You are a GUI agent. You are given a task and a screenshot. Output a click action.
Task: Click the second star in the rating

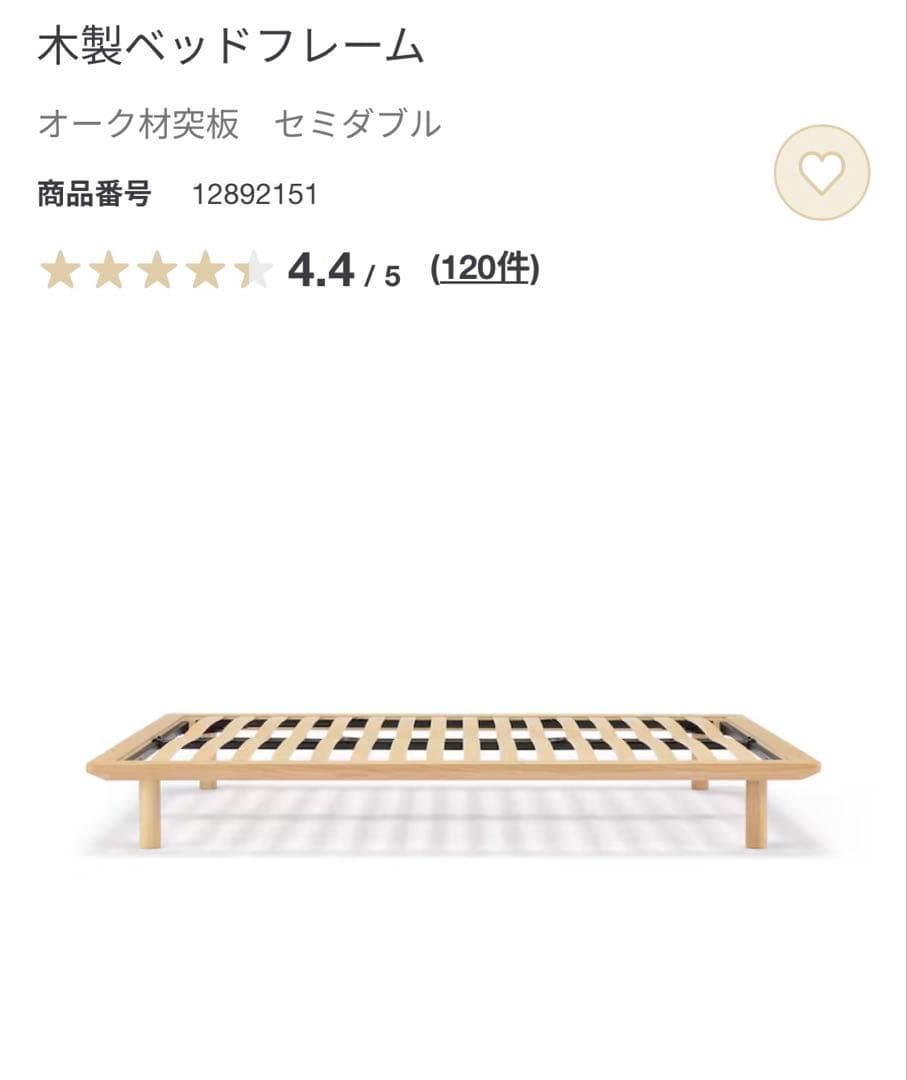(110, 270)
